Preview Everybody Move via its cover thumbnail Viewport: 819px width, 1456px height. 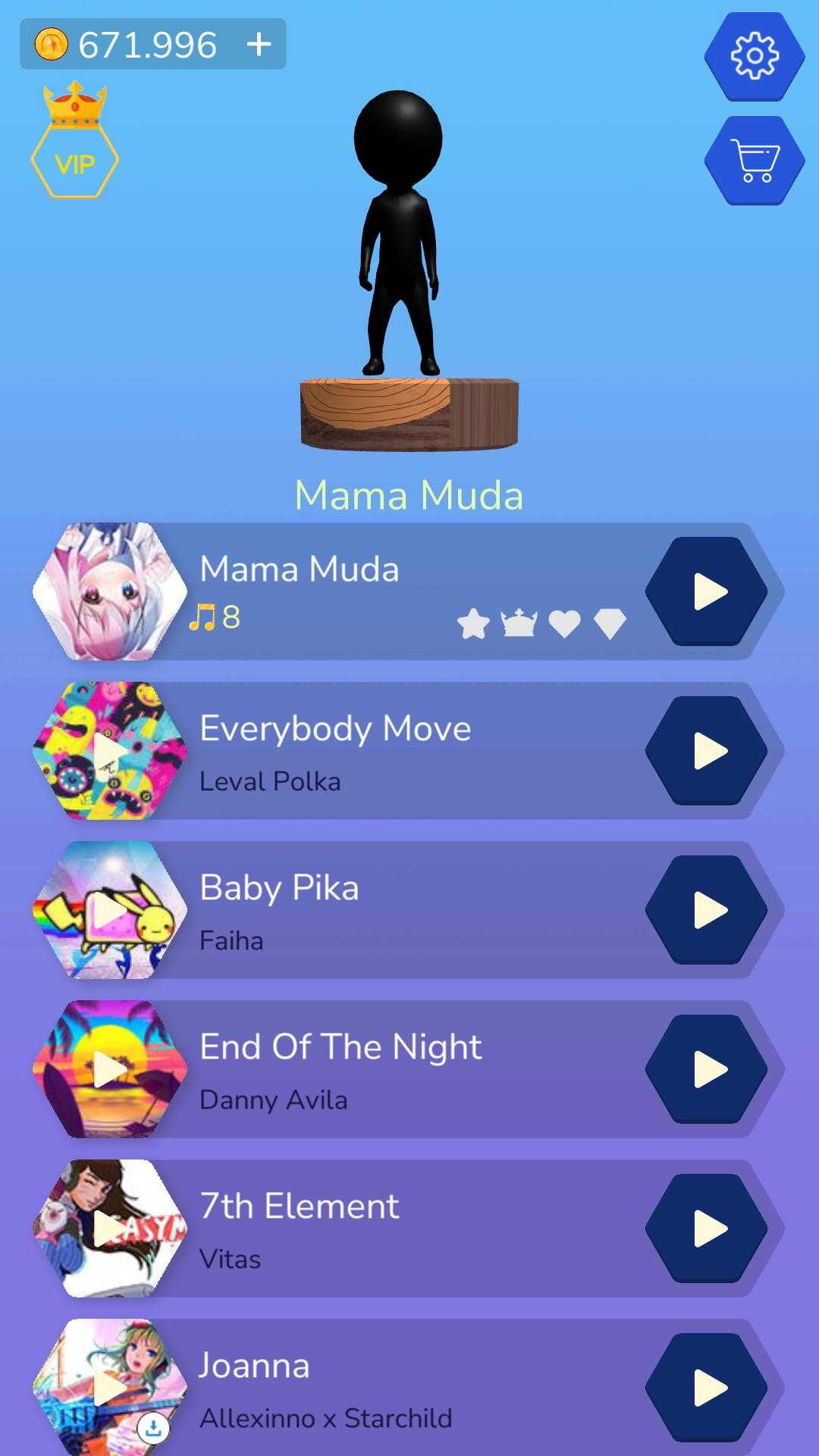[x=110, y=752]
